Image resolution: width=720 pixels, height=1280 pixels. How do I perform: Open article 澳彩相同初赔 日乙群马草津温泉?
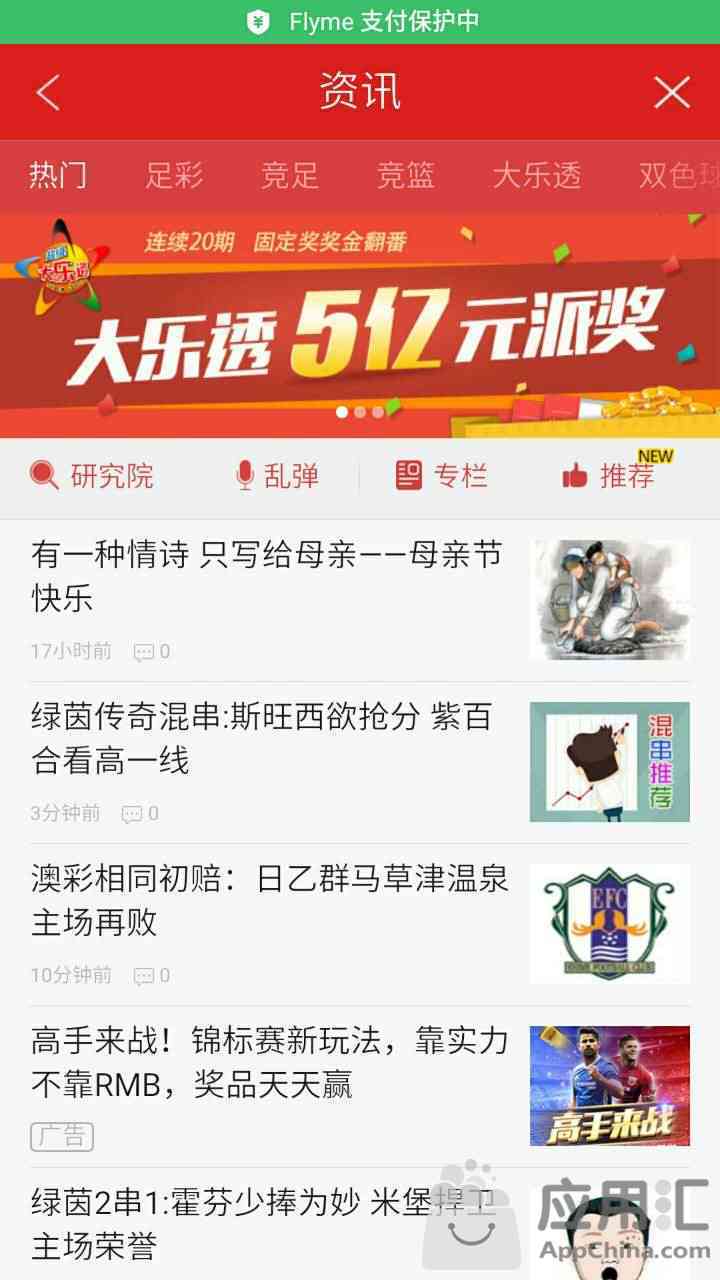pyautogui.click(x=360, y=925)
